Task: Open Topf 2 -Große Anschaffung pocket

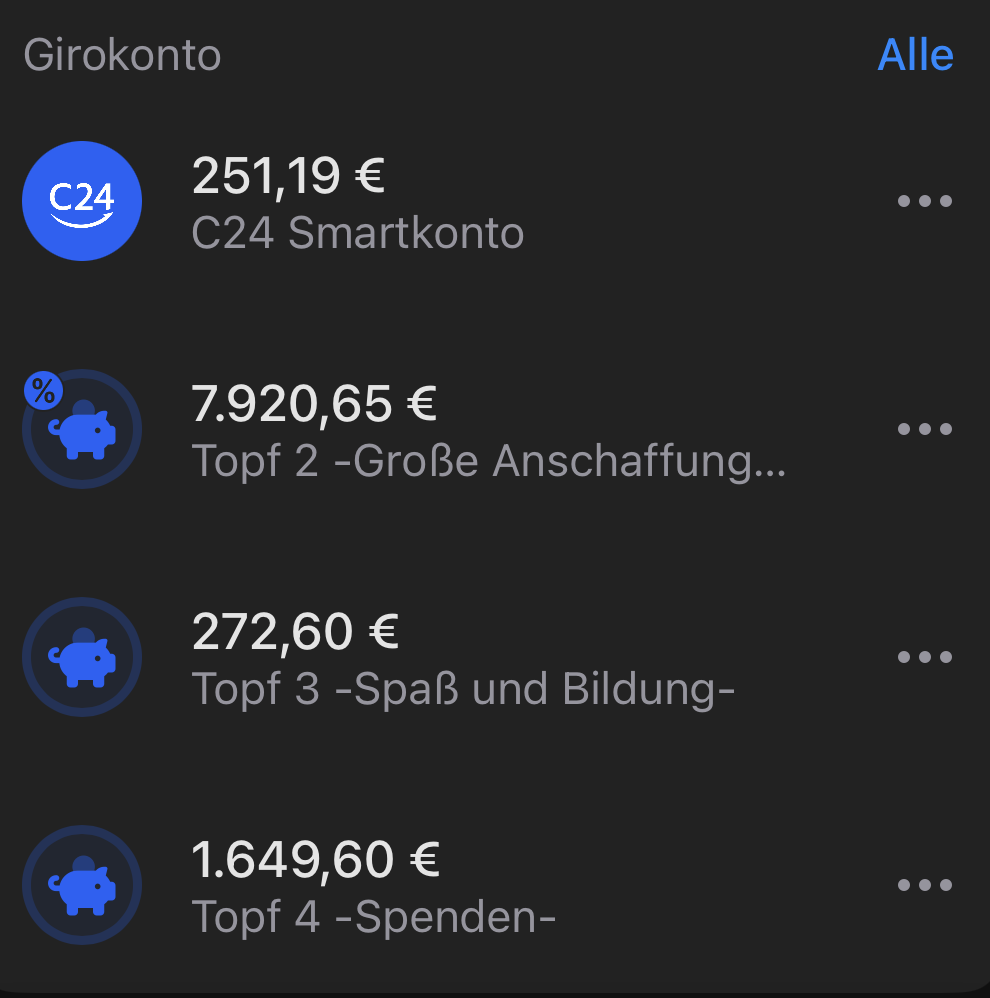Action: 487,431
